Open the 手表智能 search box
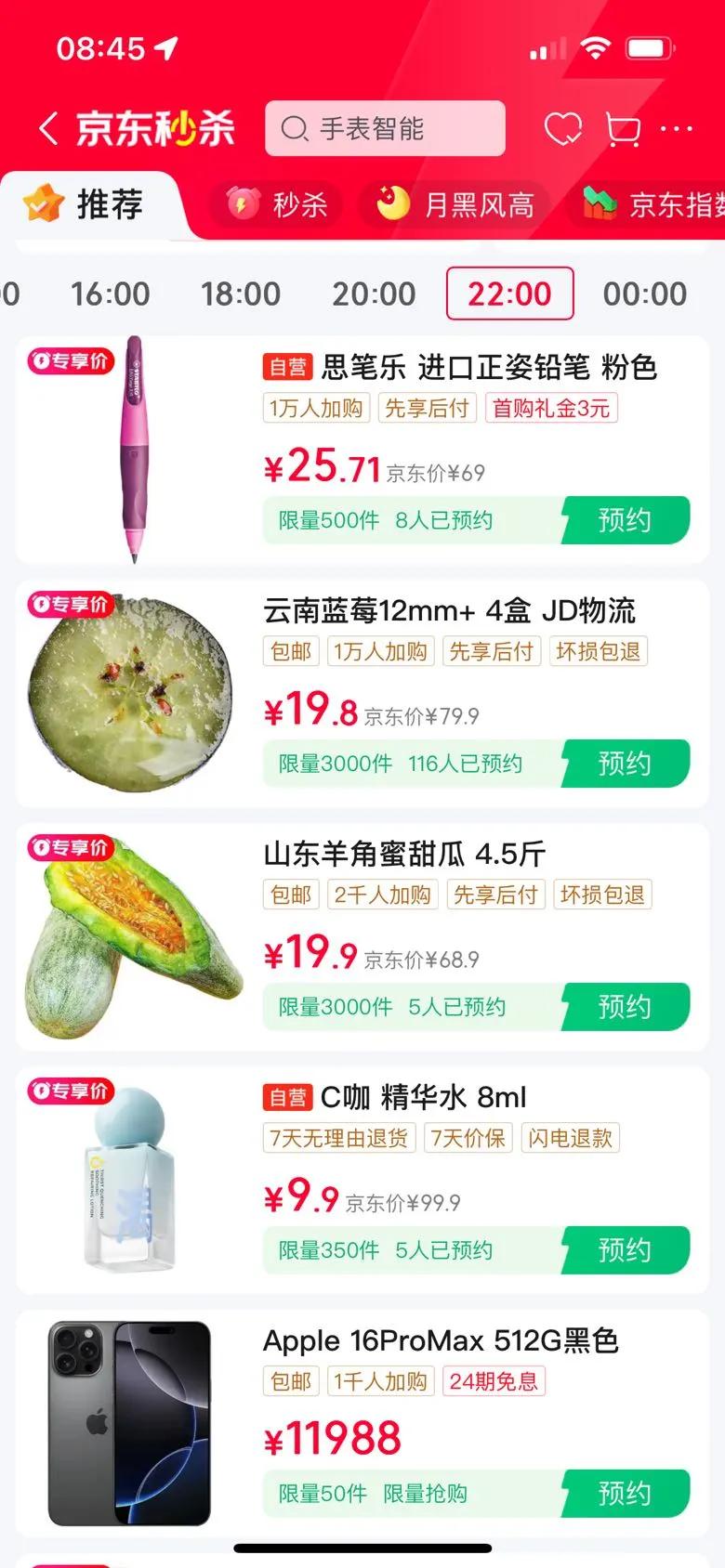The height and width of the screenshot is (1568, 725). [x=385, y=129]
